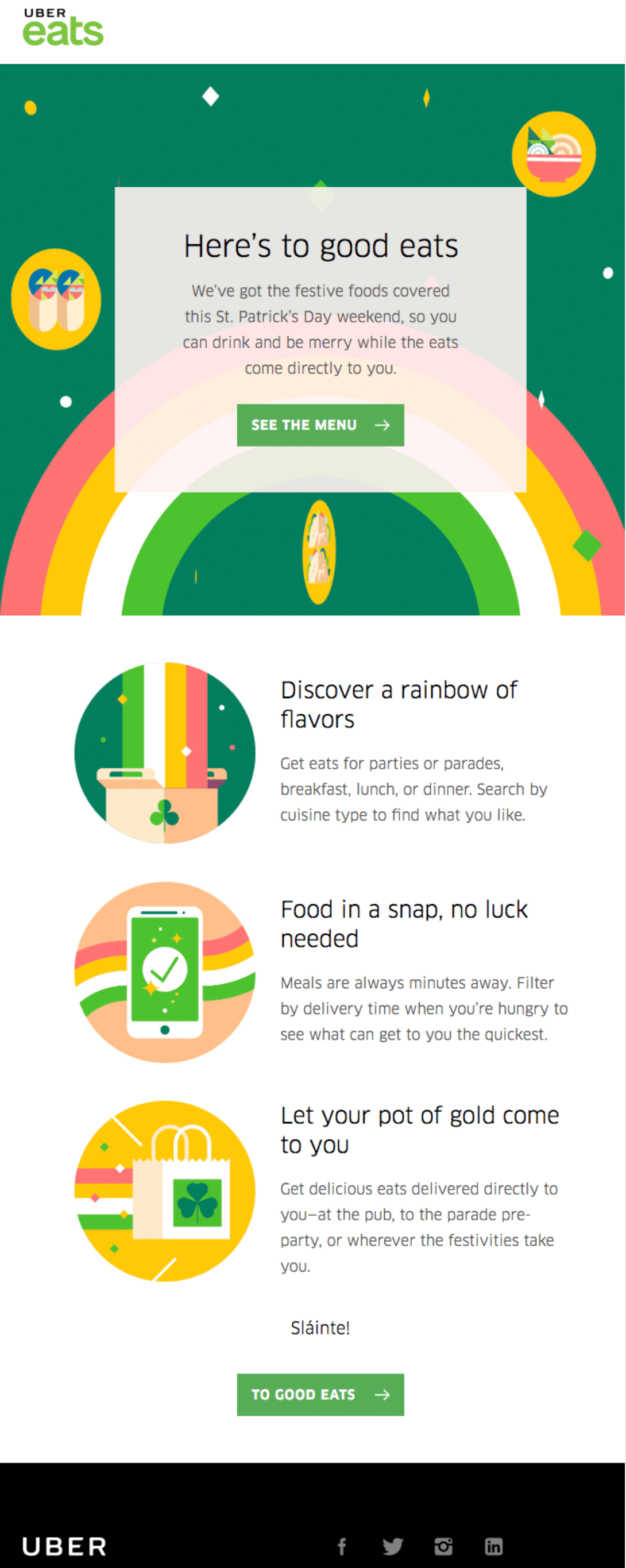The width and height of the screenshot is (626, 1568).
Task: Open Uber's LinkedIn page
Action: tap(493, 1546)
